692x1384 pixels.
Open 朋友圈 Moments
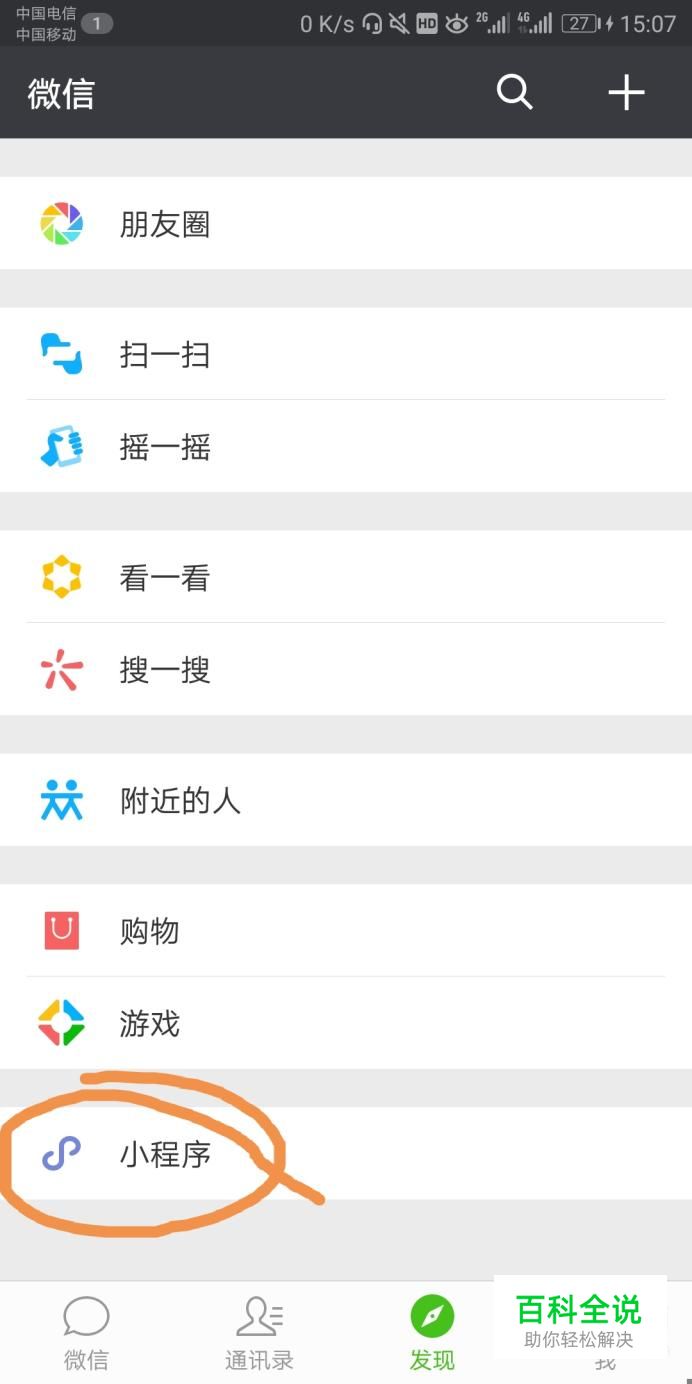pyautogui.click(x=346, y=223)
